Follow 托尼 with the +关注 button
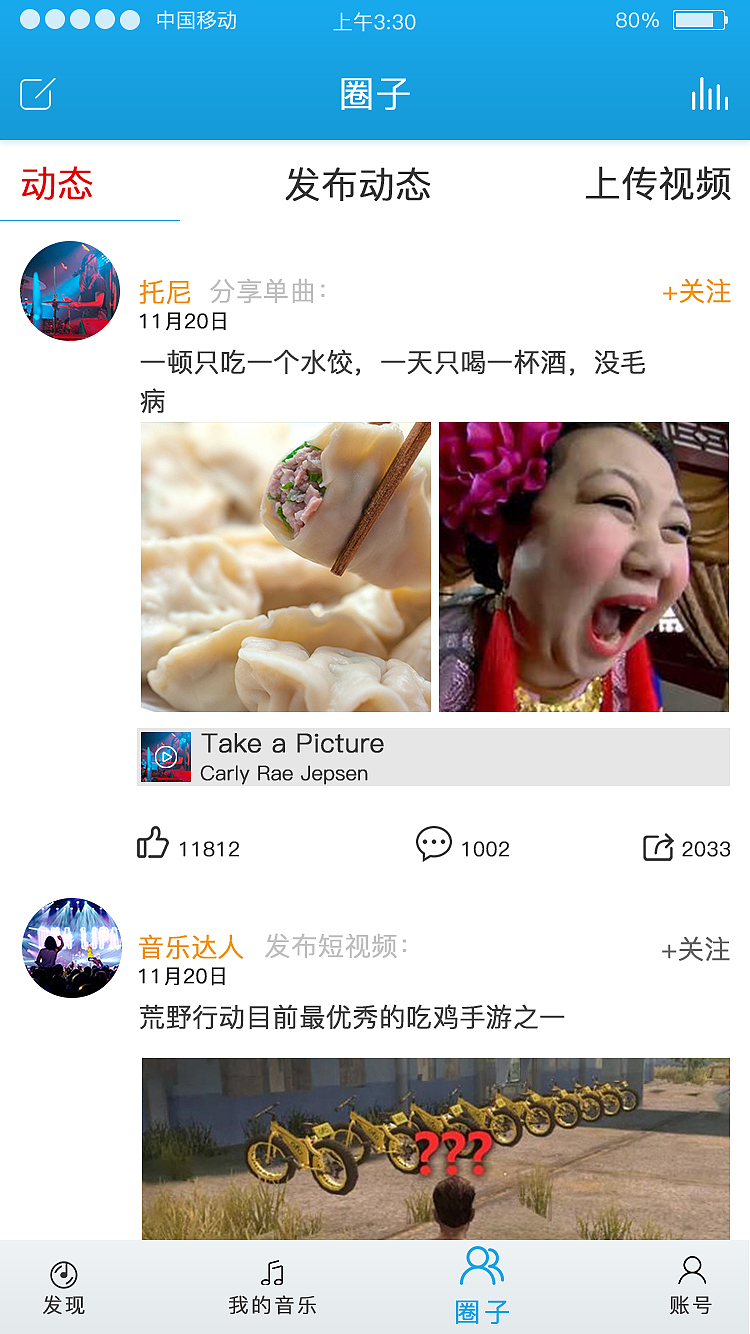The width and height of the screenshot is (750, 1334). [x=696, y=293]
